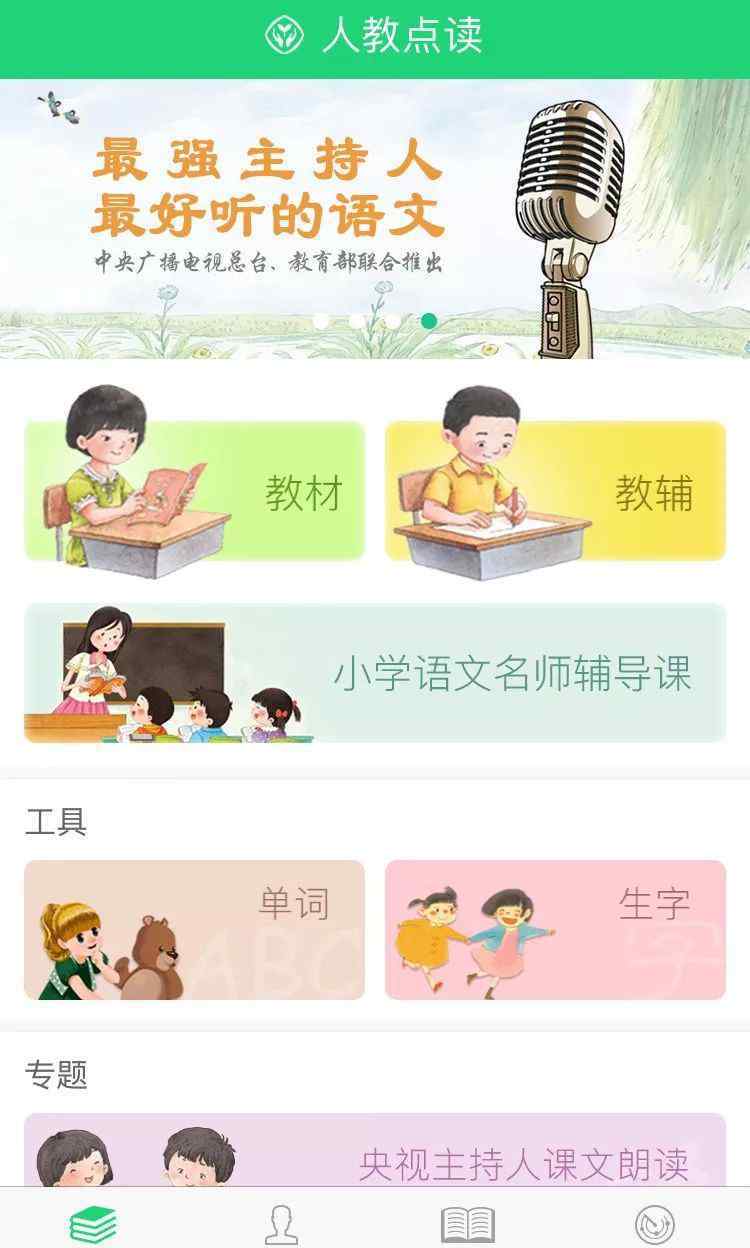The image size is (750, 1248).
Task: Switch to the open book tab
Action: tap(468, 1224)
